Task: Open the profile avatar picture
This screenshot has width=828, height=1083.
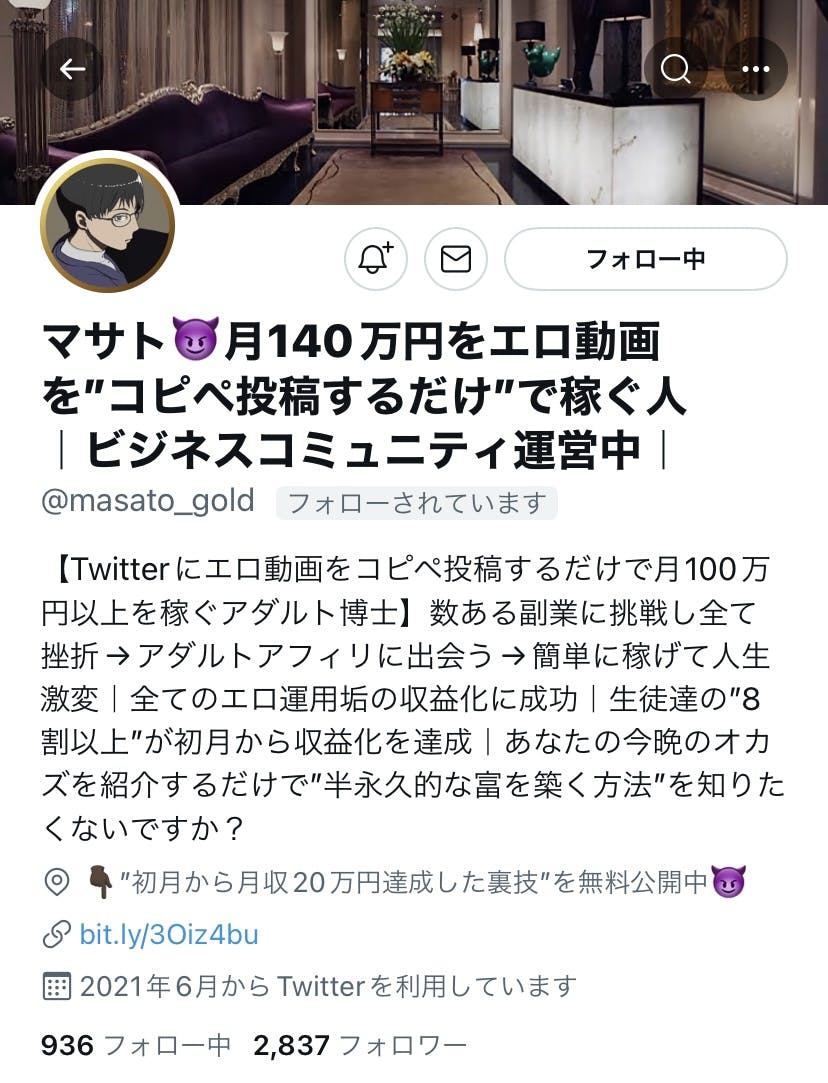Action: click(x=108, y=224)
